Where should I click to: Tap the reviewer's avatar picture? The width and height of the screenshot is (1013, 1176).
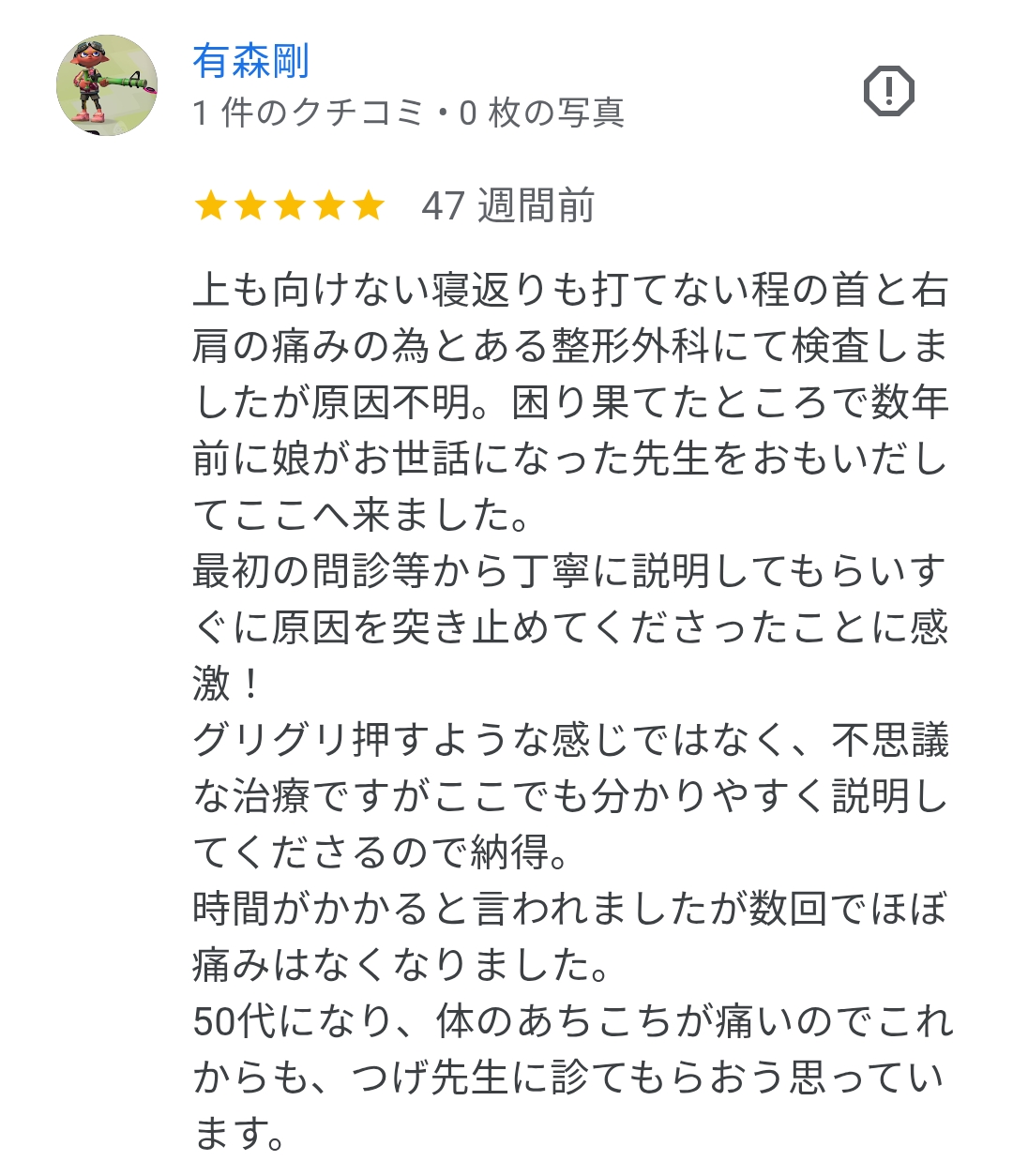pyautogui.click(x=107, y=85)
